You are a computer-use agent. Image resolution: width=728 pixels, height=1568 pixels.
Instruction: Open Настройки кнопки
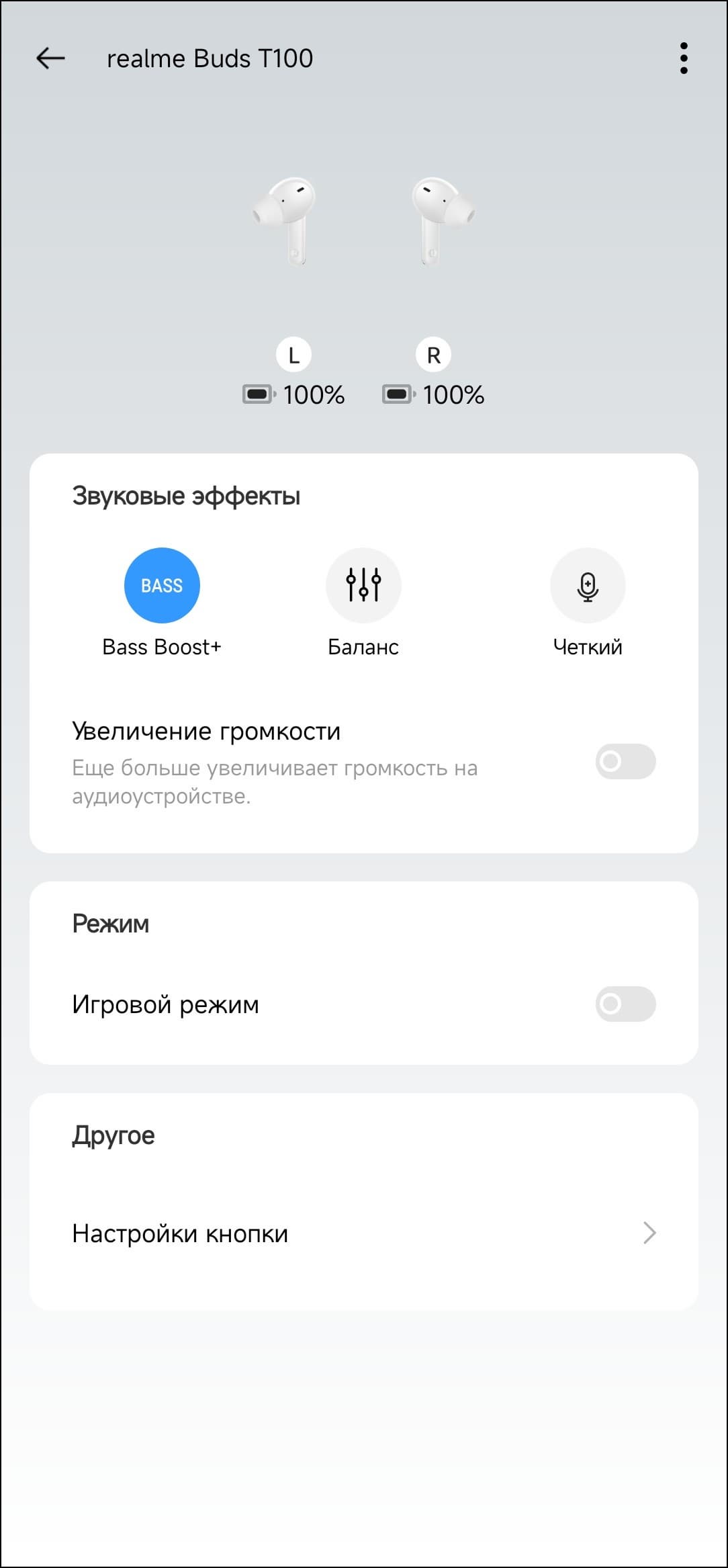[x=363, y=1233]
